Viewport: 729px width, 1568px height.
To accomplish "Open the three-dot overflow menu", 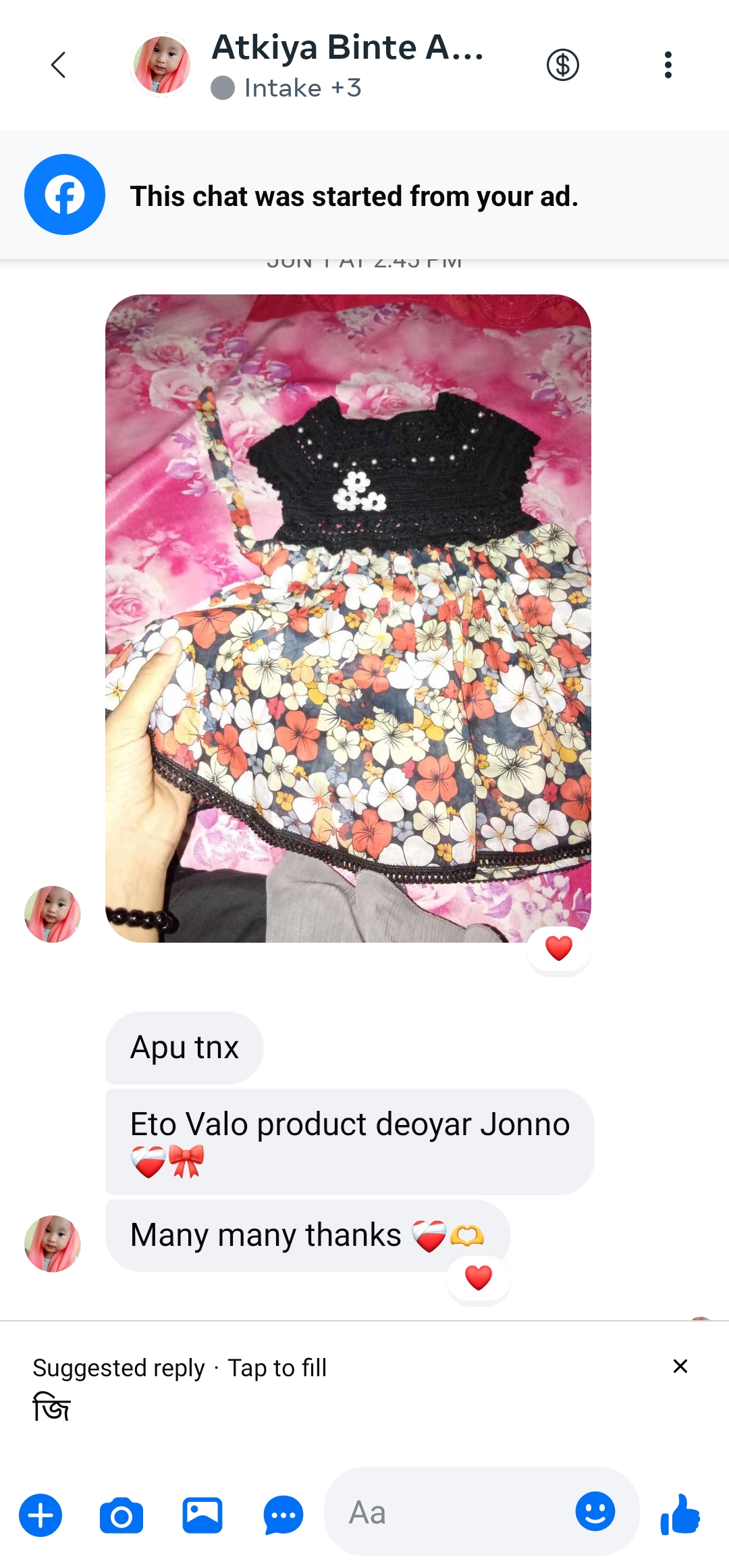I will click(x=668, y=66).
